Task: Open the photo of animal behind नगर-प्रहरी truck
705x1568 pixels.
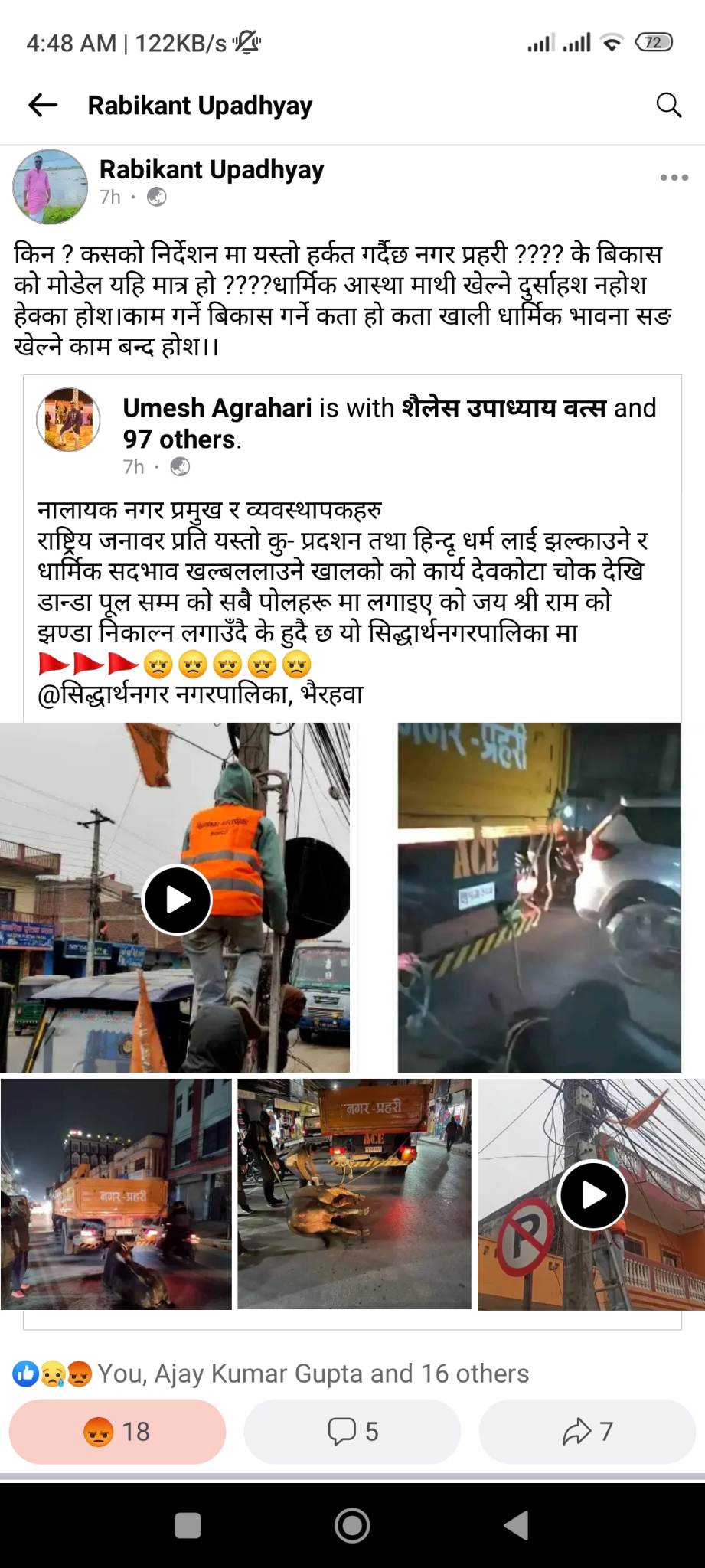Action: 354,1194
